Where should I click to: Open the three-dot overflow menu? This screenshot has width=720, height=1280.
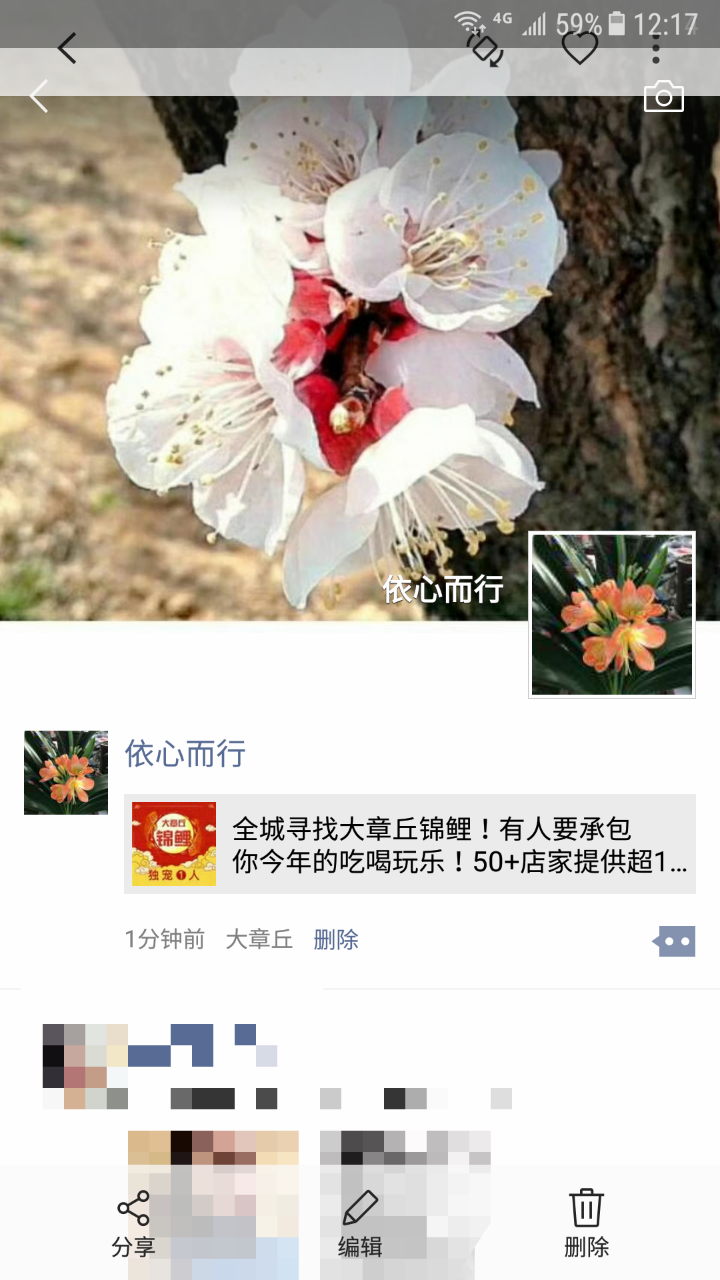click(x=656, y=47)
